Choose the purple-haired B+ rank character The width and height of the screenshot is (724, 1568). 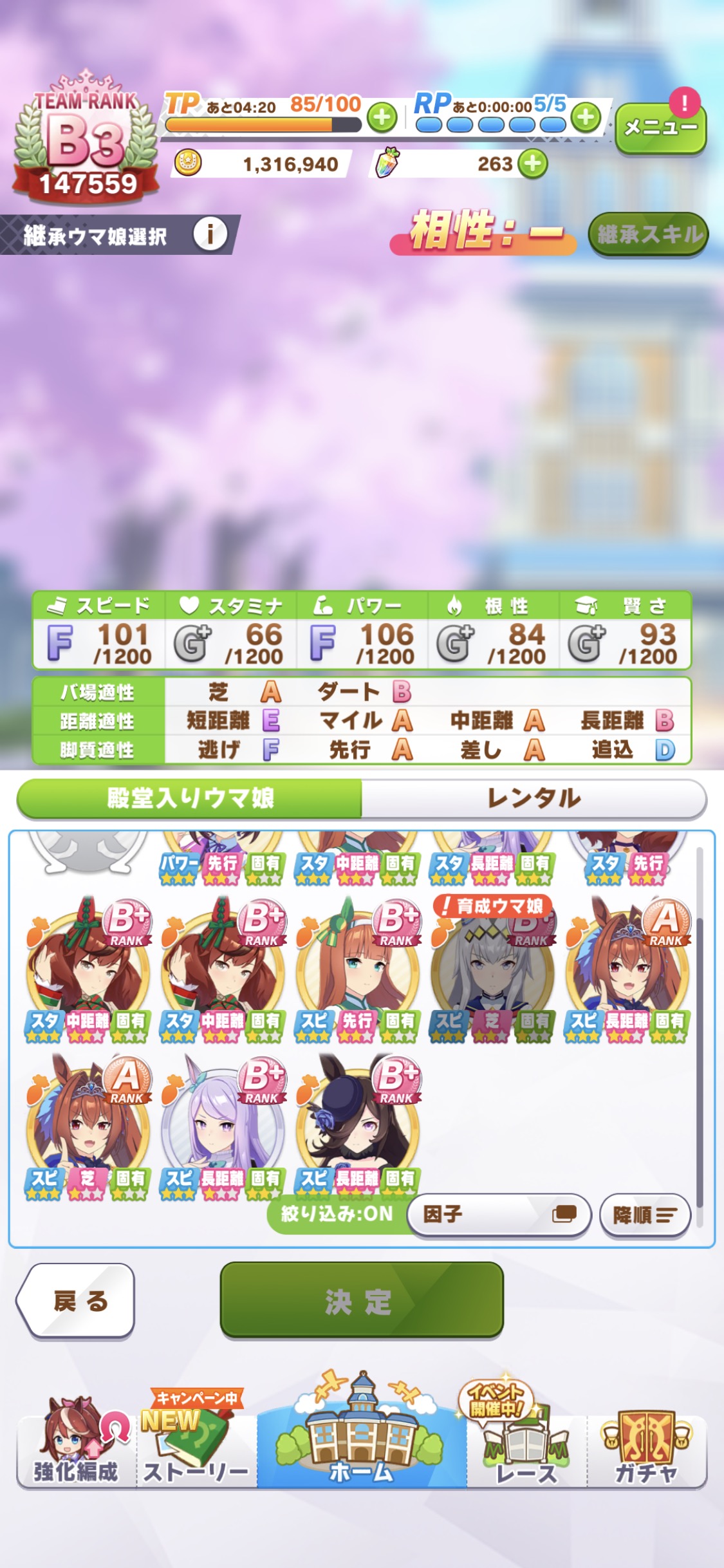tap(223, 1126)
